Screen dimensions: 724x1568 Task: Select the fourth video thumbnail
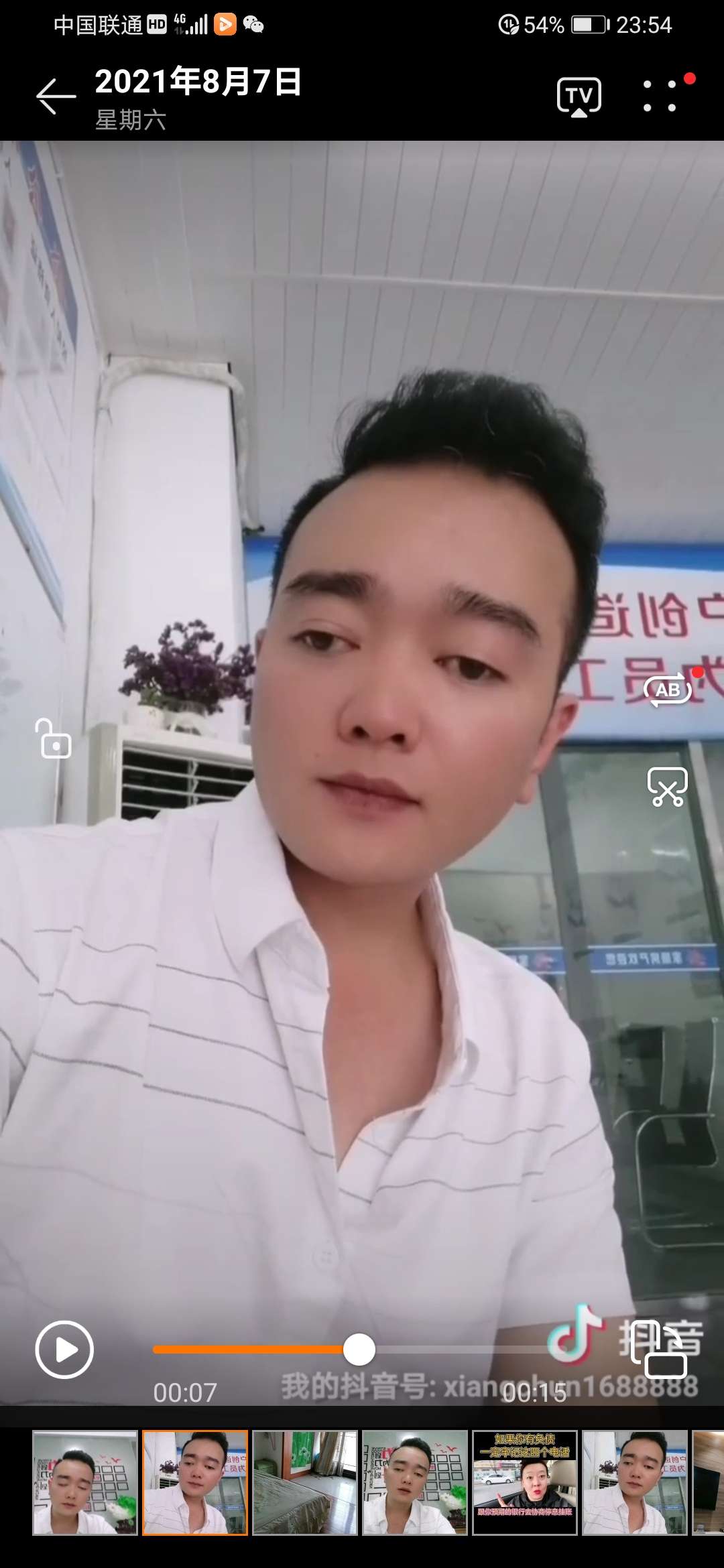click(x=415, y=1482)
